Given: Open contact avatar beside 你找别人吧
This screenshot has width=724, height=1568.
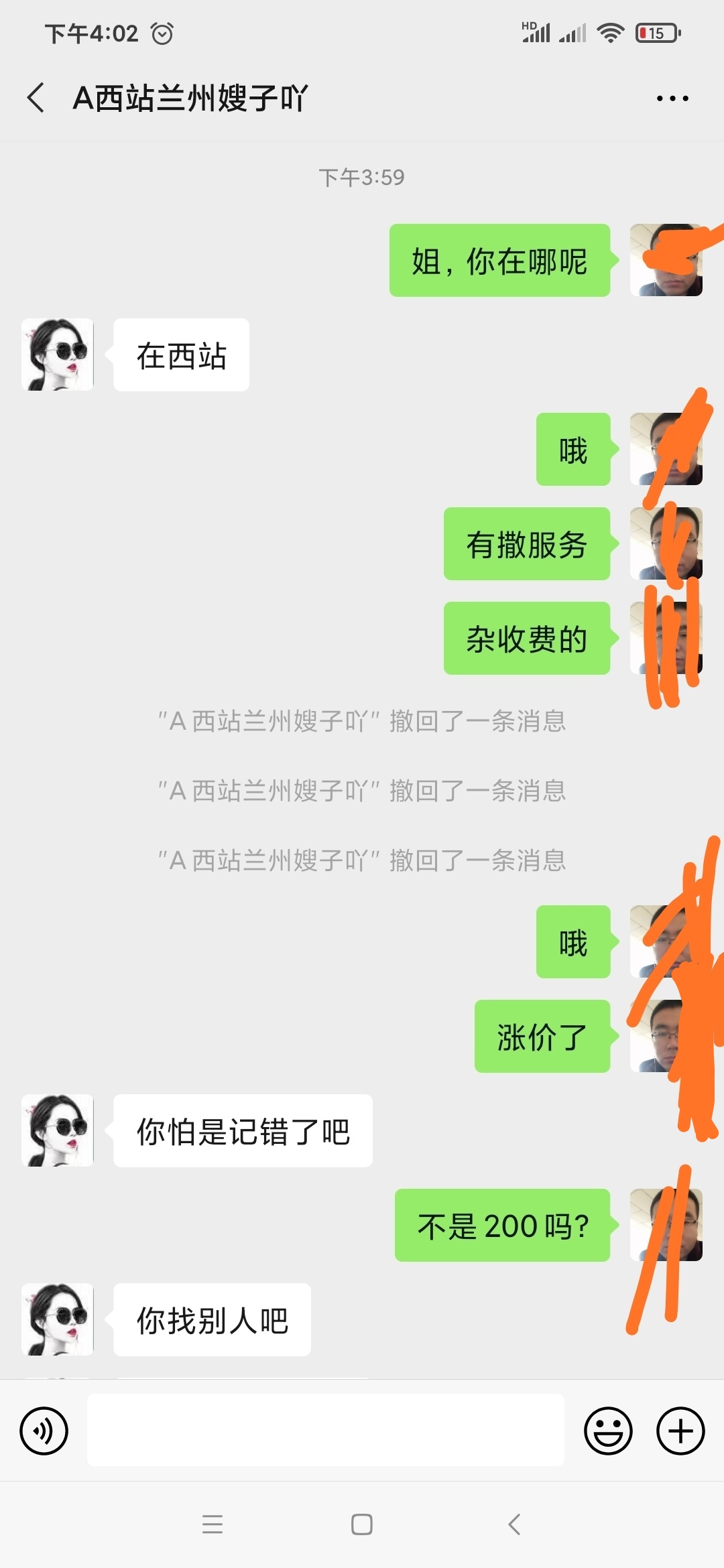Looking at the screenshot, I should (x=58, y=1319).
